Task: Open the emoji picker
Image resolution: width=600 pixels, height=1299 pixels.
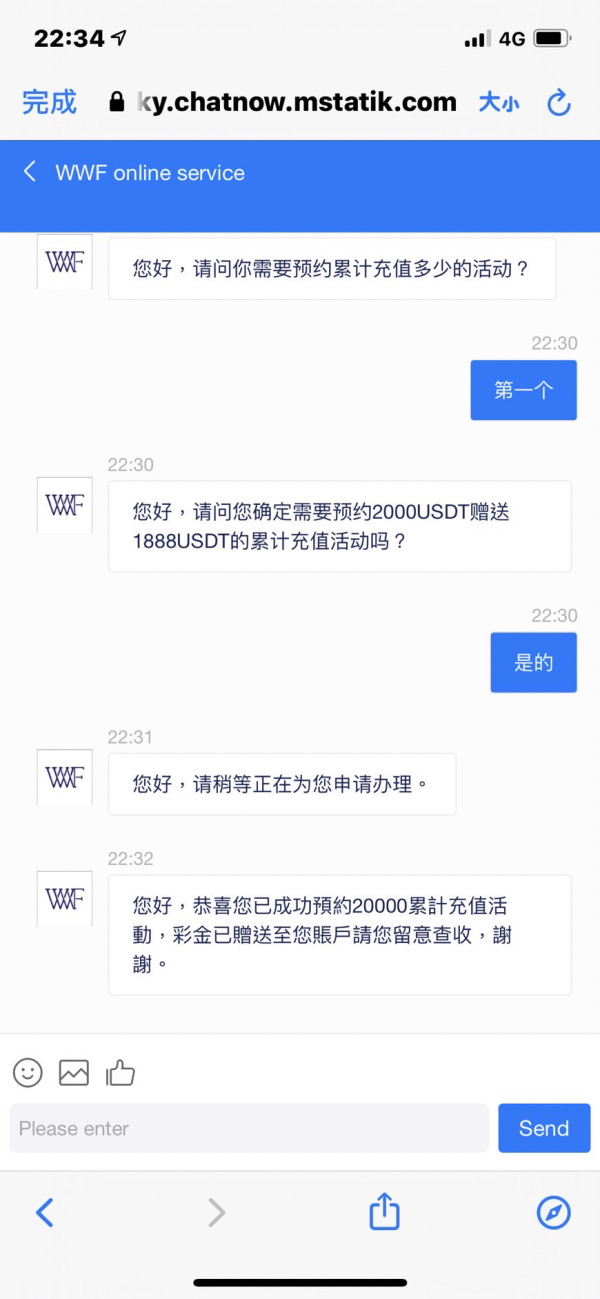Action: [x=28, y=1073]
